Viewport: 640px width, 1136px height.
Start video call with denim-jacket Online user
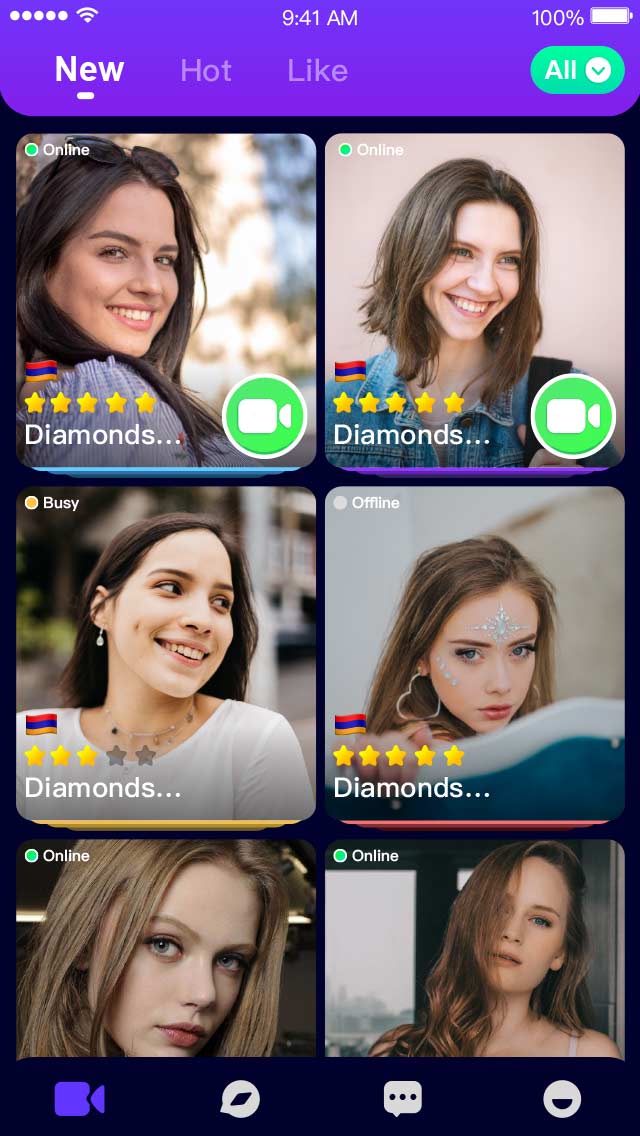pyautogui.click(x=573, y=417)
